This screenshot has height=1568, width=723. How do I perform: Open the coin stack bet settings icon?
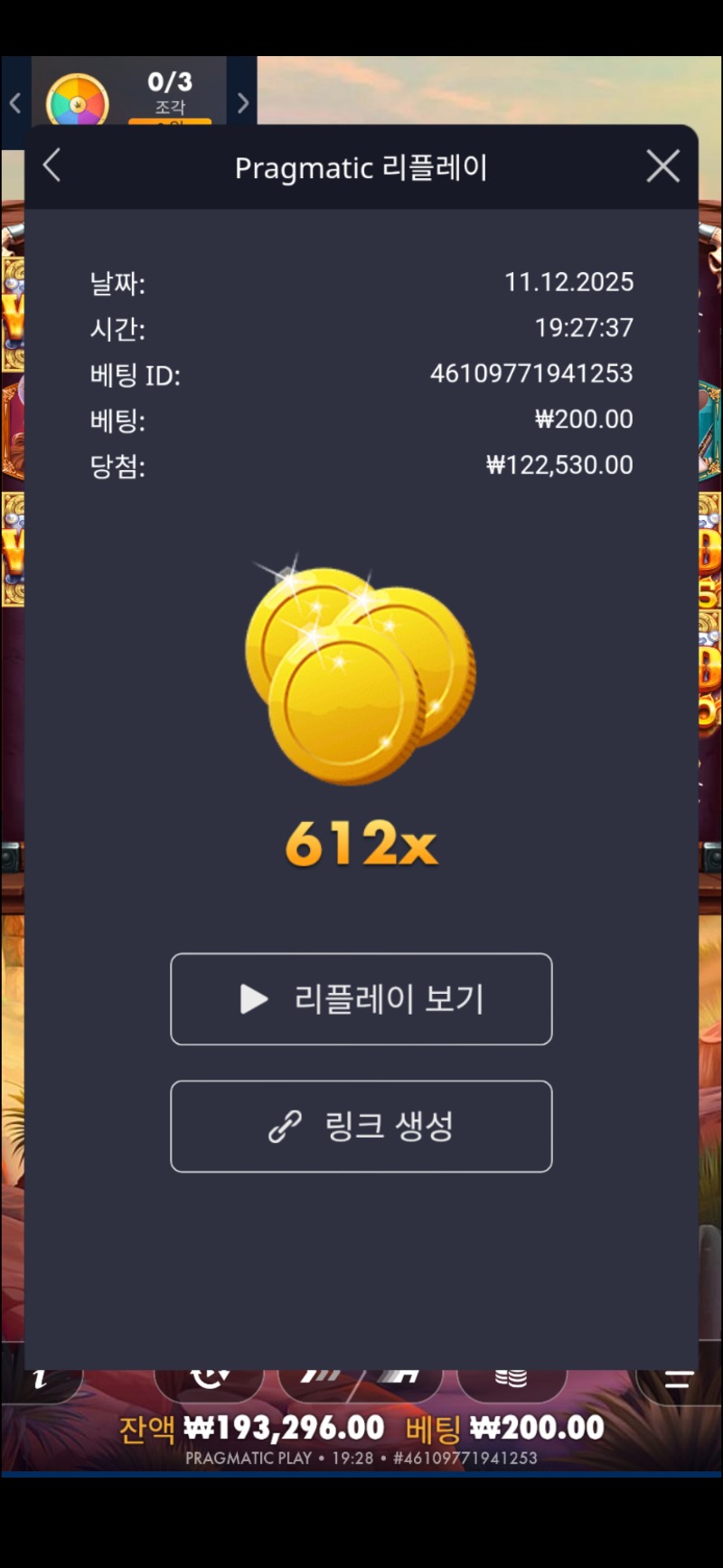pos(512,1377)
